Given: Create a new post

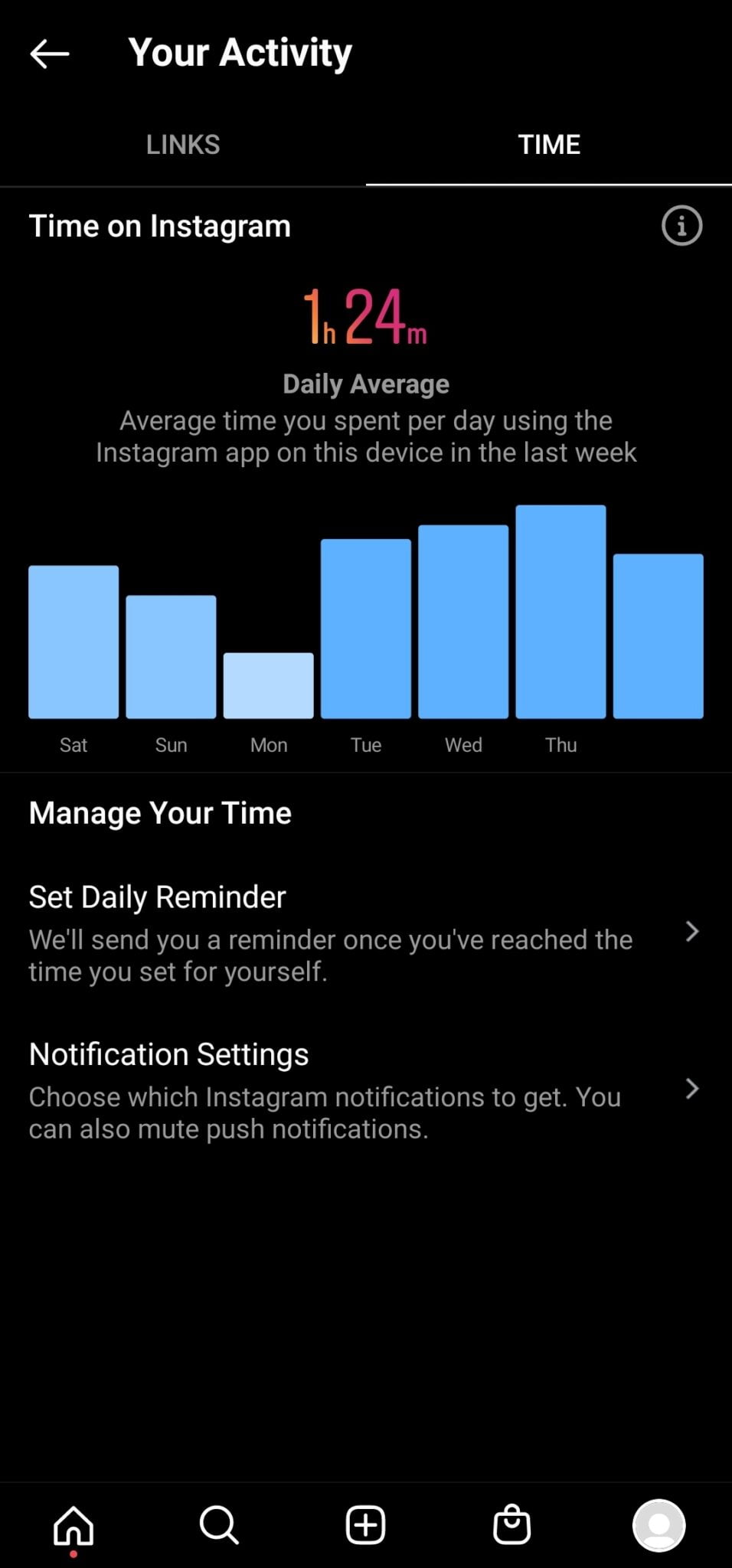Looking at the screenshot, I should [x=365, y=1525].
